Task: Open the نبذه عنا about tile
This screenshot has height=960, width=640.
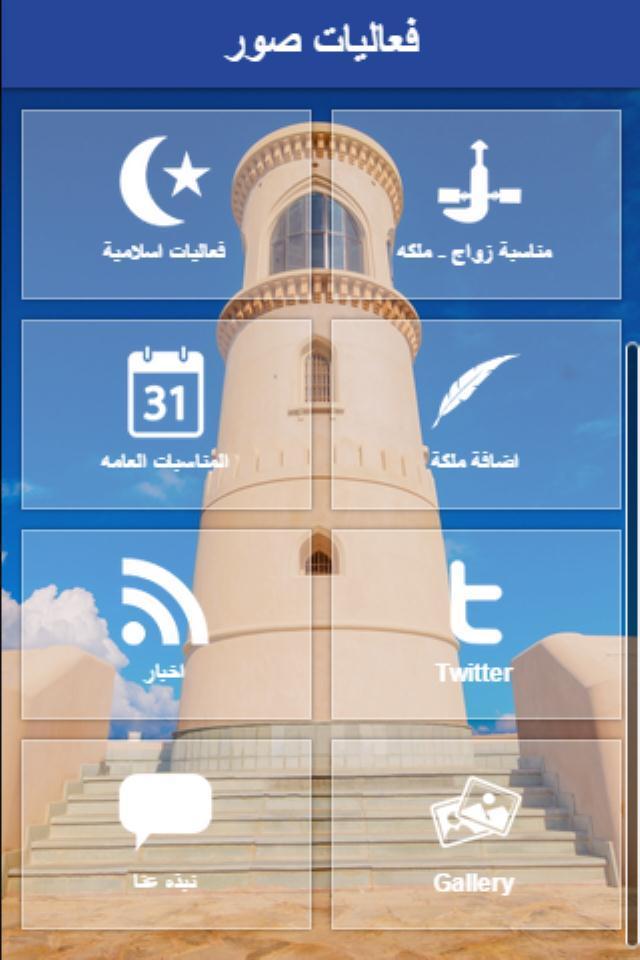Action: (x=166, y=834)
